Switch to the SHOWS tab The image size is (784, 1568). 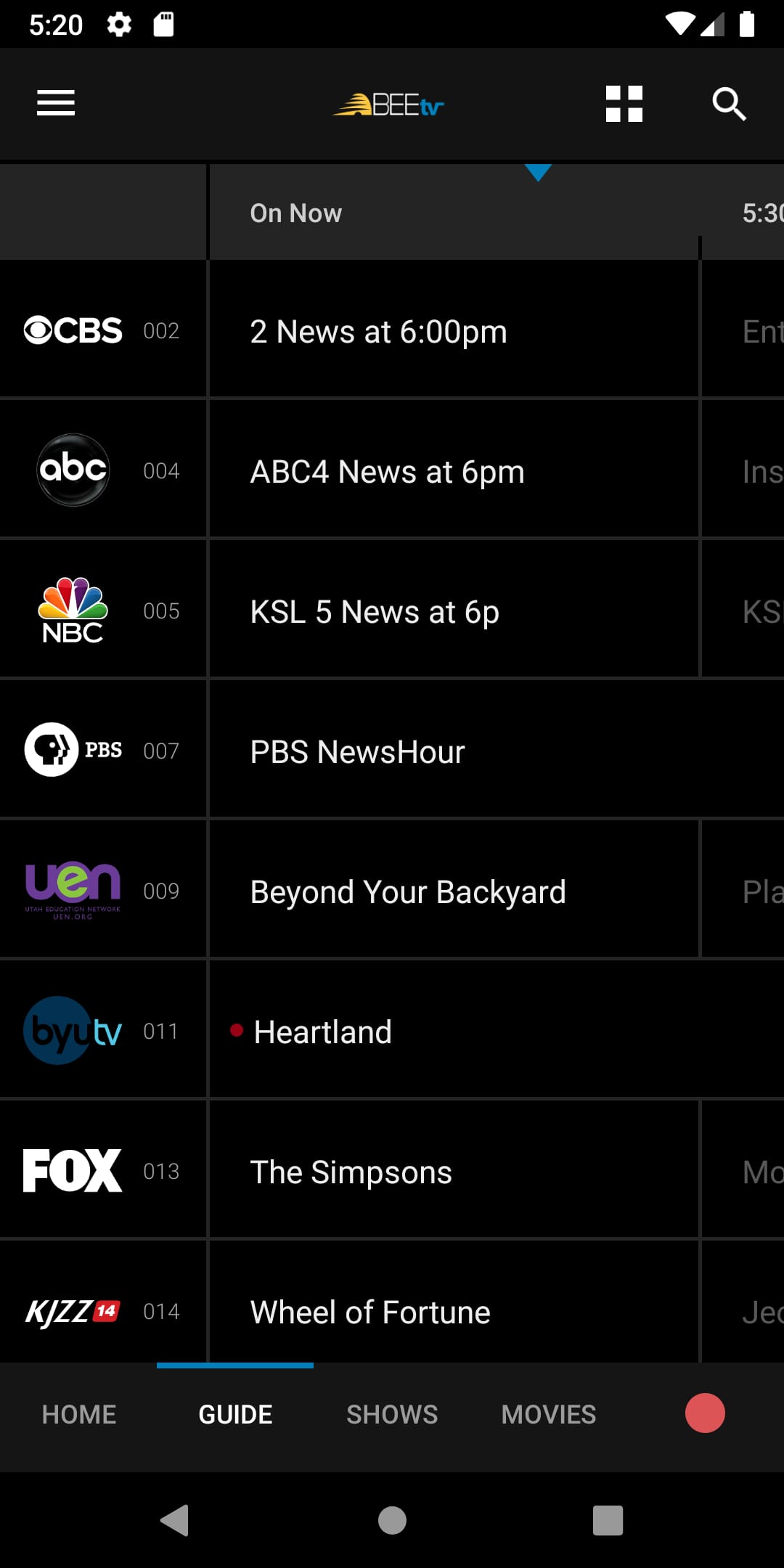[392, 1414]
